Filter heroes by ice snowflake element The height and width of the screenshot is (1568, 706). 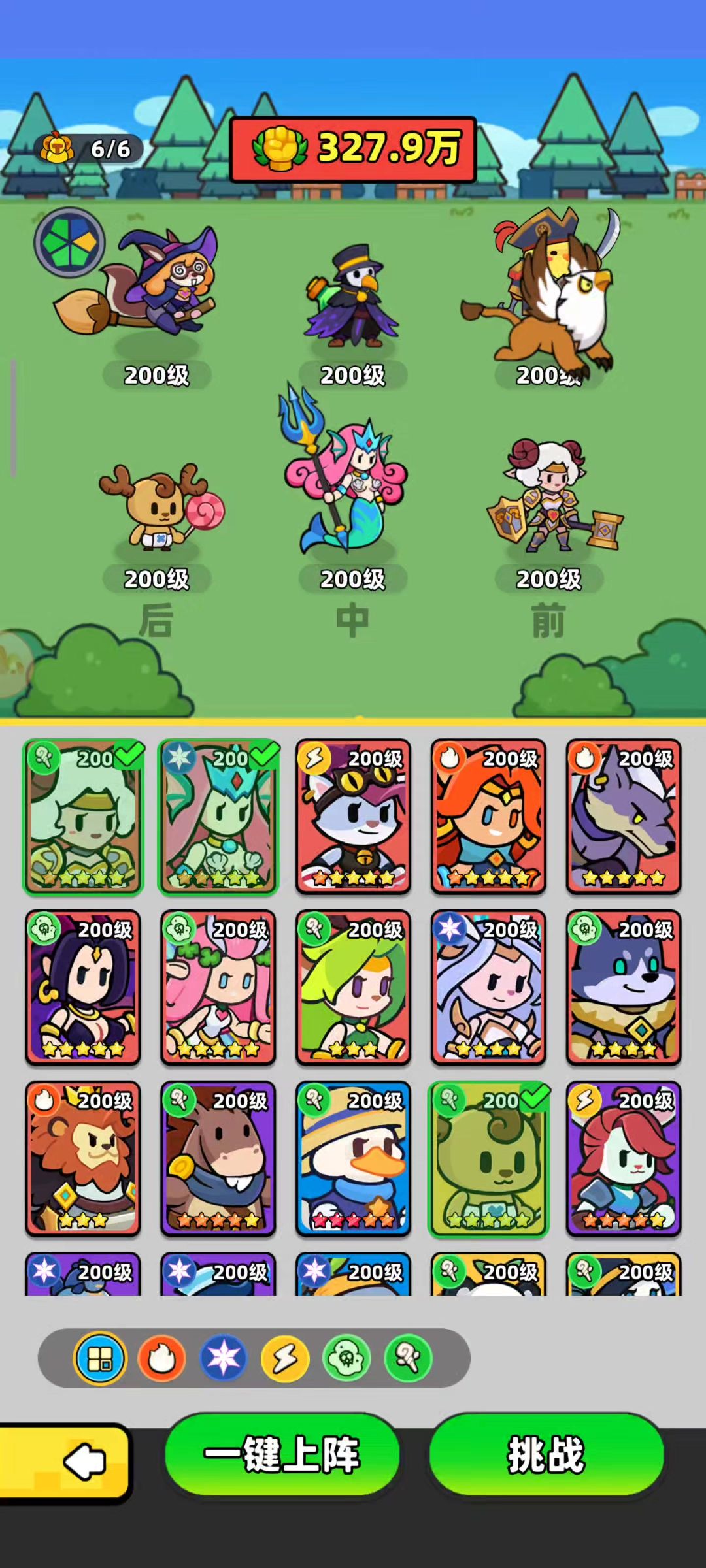coord(224,1359)
